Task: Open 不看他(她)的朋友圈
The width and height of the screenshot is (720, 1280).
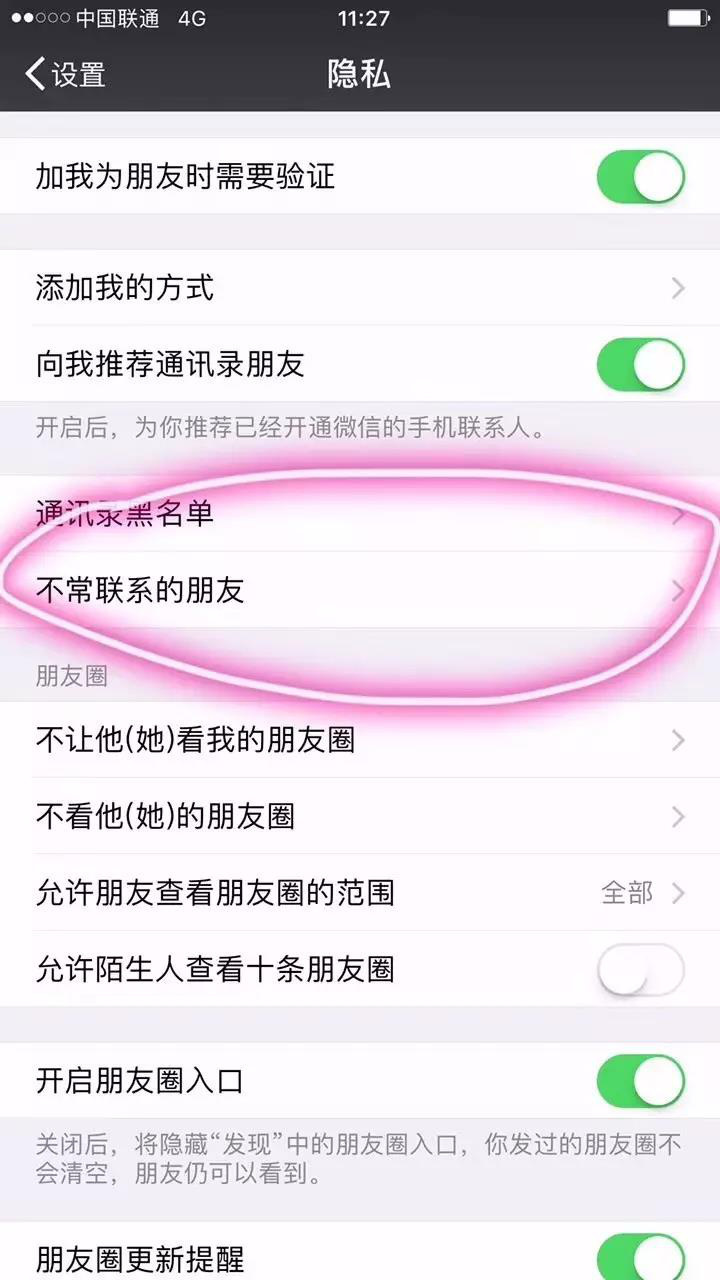Action: click(360, 816)
